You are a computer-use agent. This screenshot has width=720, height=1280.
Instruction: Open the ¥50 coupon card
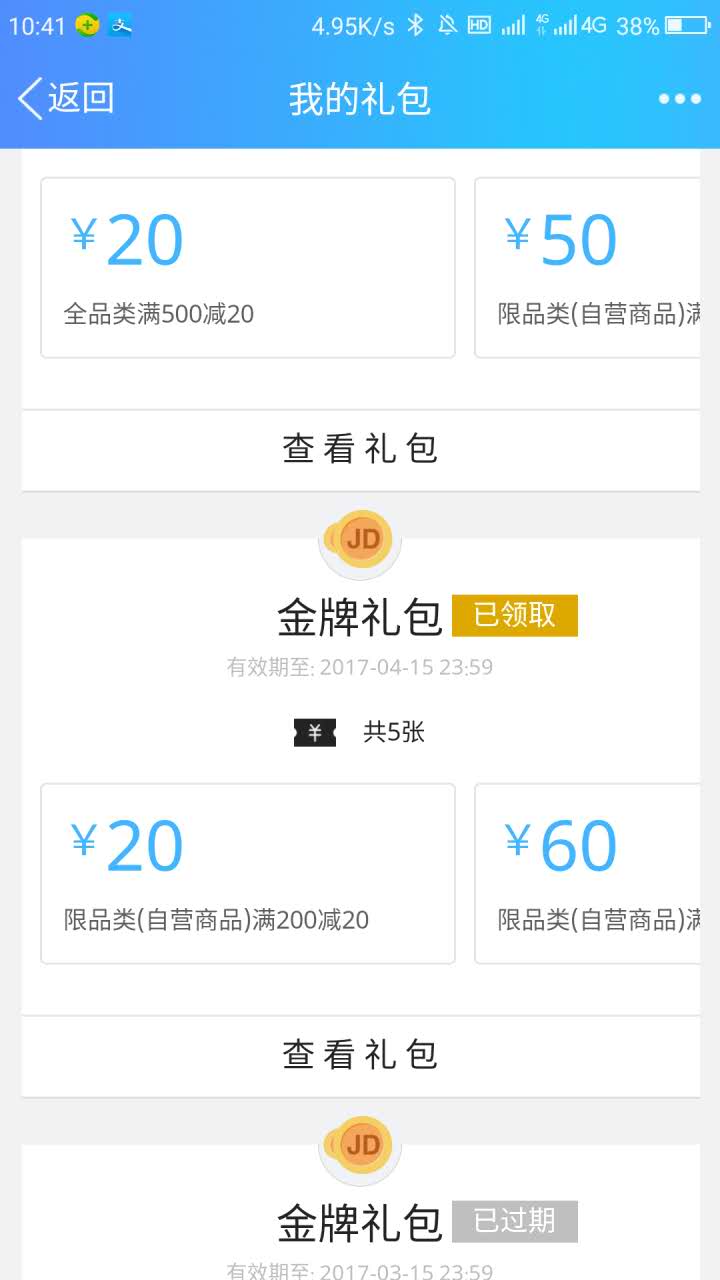[587, 268]
